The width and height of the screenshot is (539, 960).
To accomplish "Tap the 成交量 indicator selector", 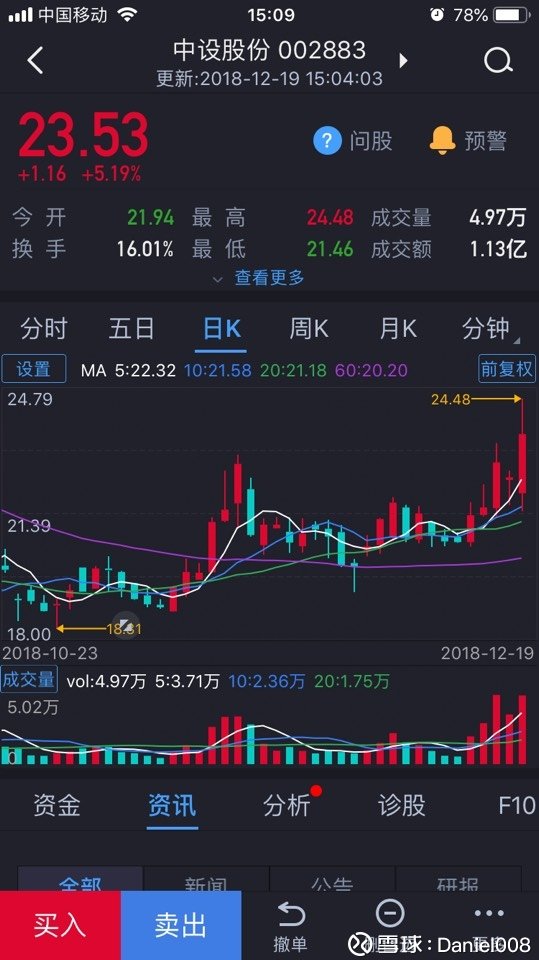I will click(29, 680).
